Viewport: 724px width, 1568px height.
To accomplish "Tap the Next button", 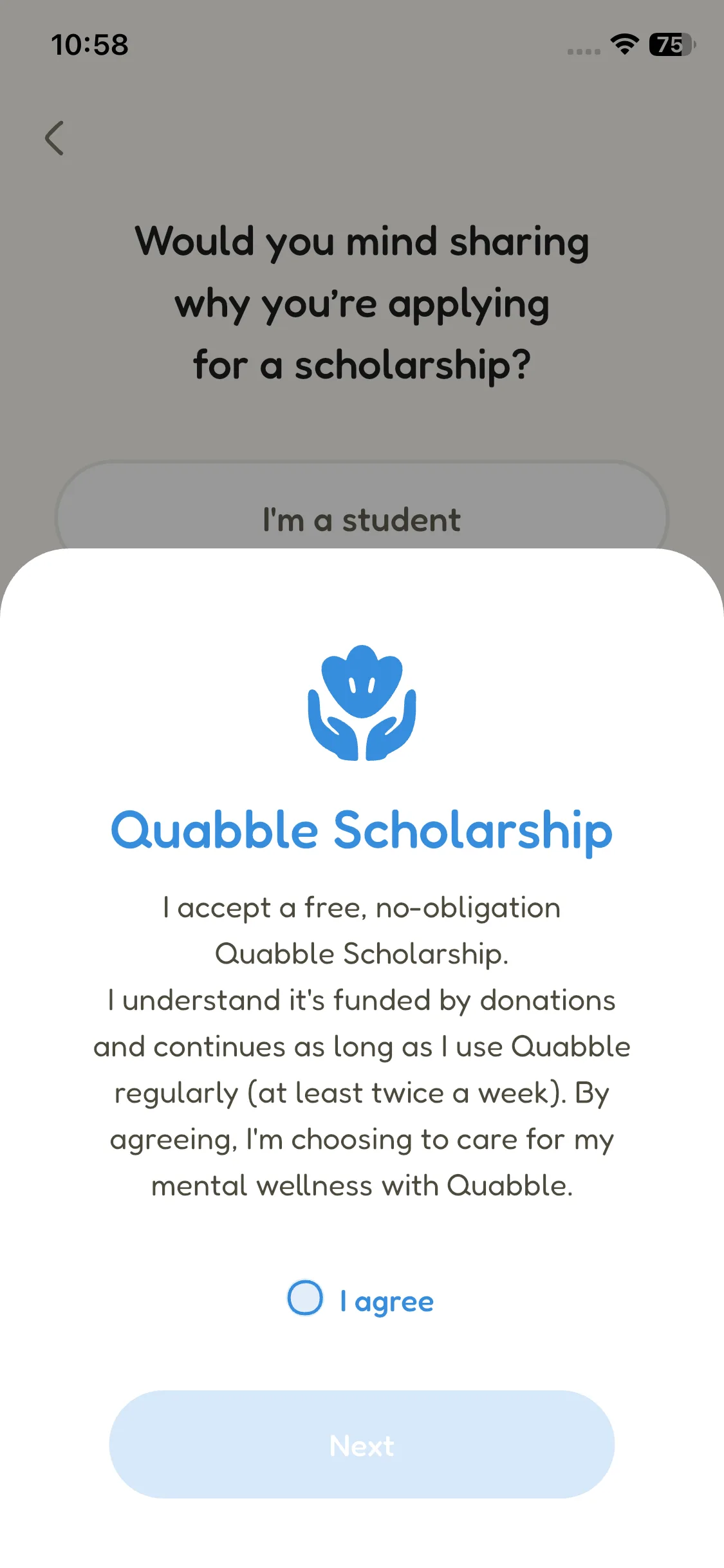I will [362, 1444].
